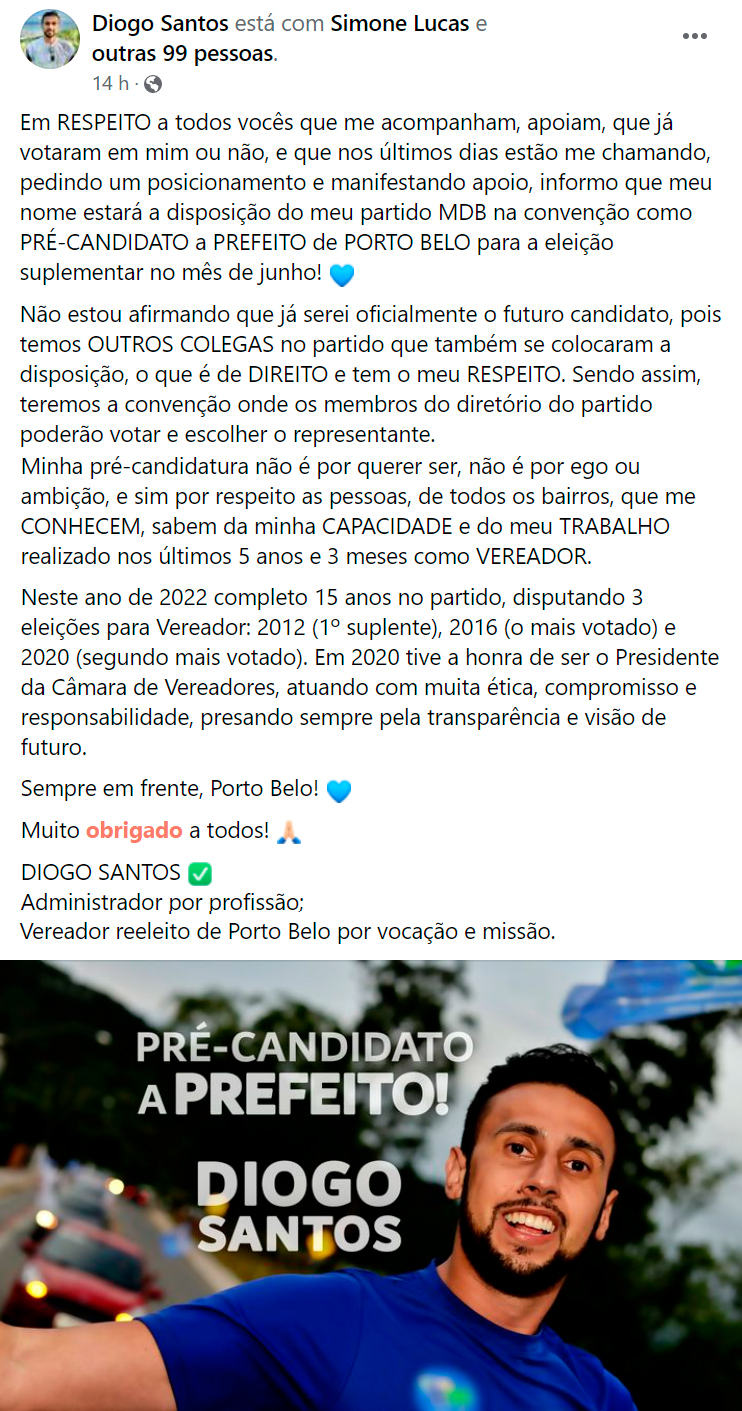Viewport: 742px width, 1411px height.
Task: Open the Pré-candidato a Prefeito photo
Action: 371,1185
